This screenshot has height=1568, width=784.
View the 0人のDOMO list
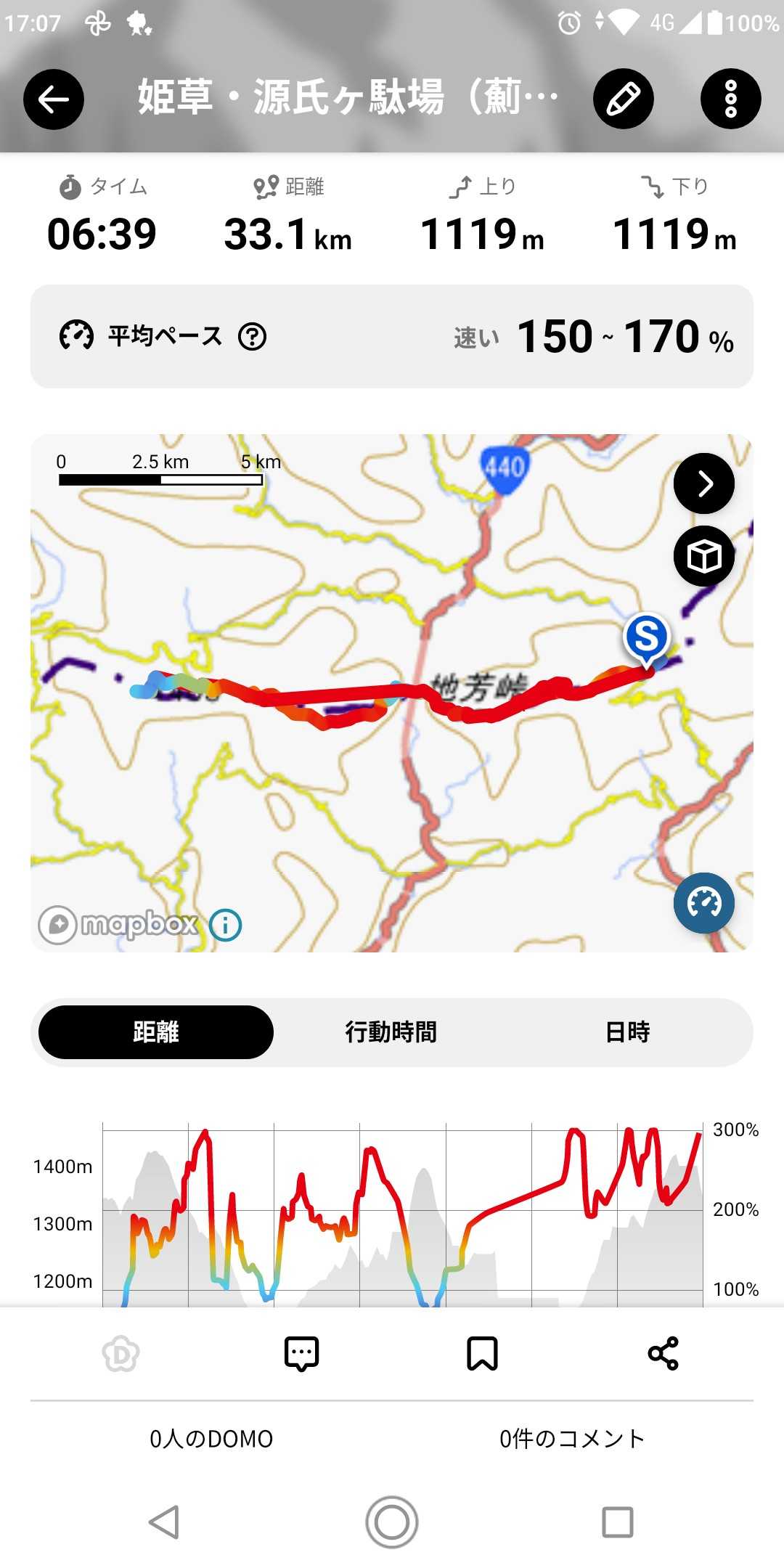(x=211, y=1439)
